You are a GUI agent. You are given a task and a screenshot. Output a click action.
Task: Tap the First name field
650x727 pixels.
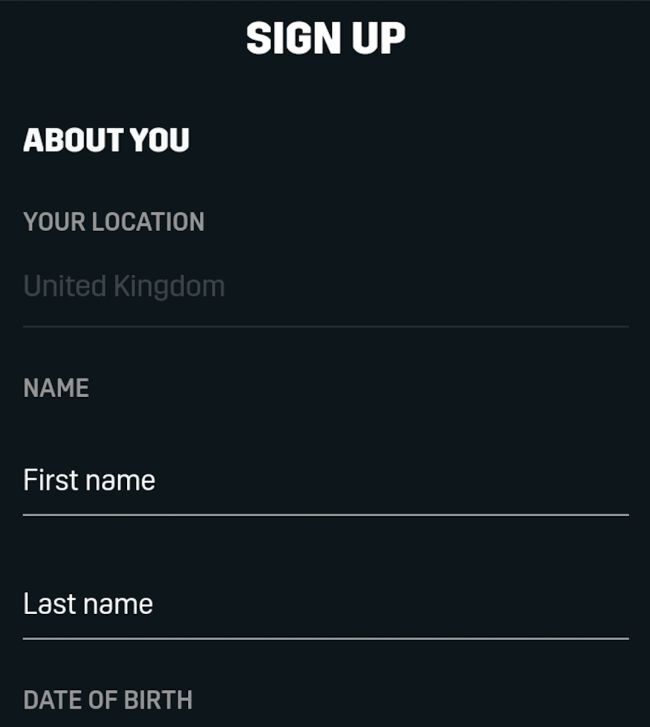point(325,481)
